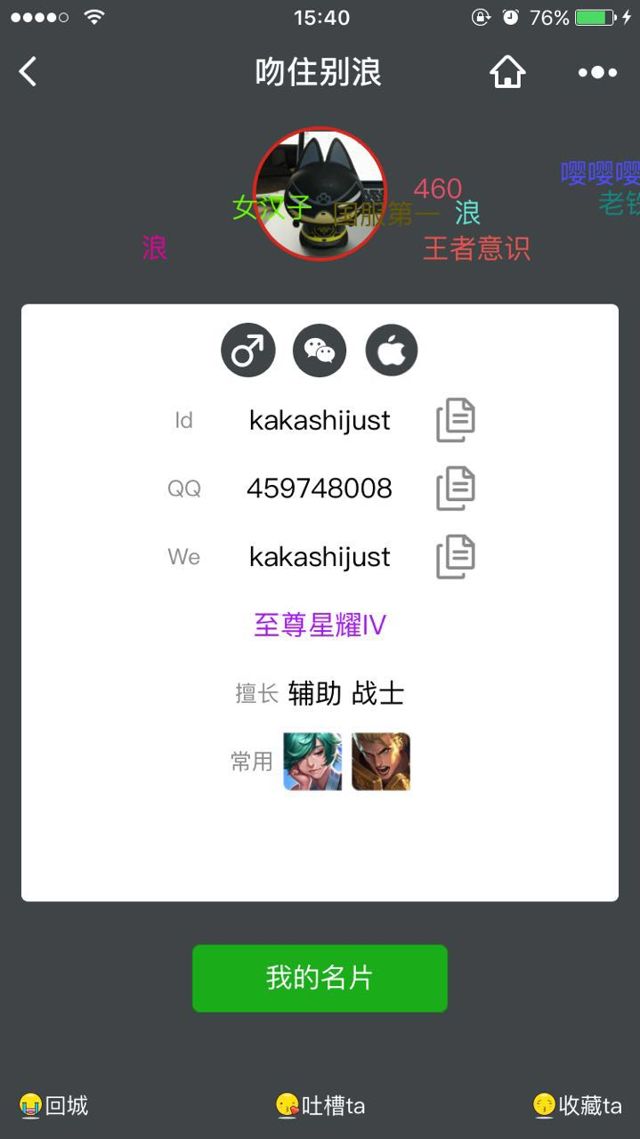Select 回城 at the bottom
640x1139 pixels.
tap(55, 1105)
